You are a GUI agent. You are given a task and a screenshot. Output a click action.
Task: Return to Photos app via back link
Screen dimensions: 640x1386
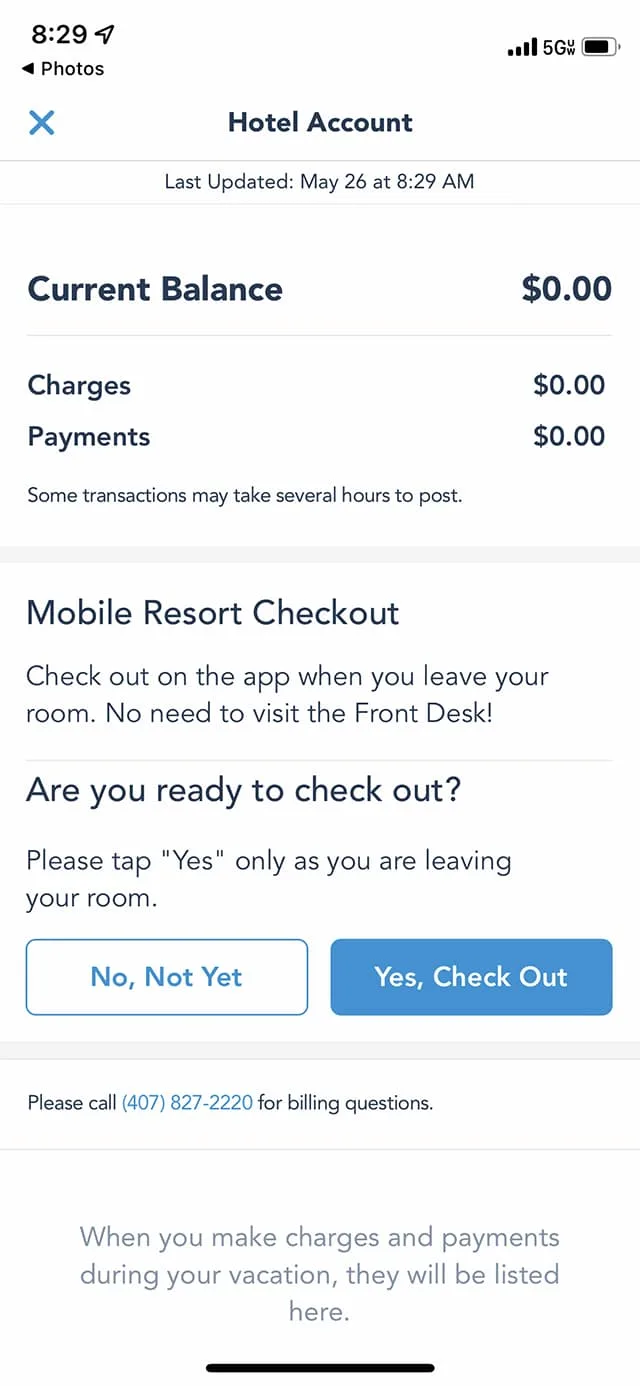coord(63,69)
